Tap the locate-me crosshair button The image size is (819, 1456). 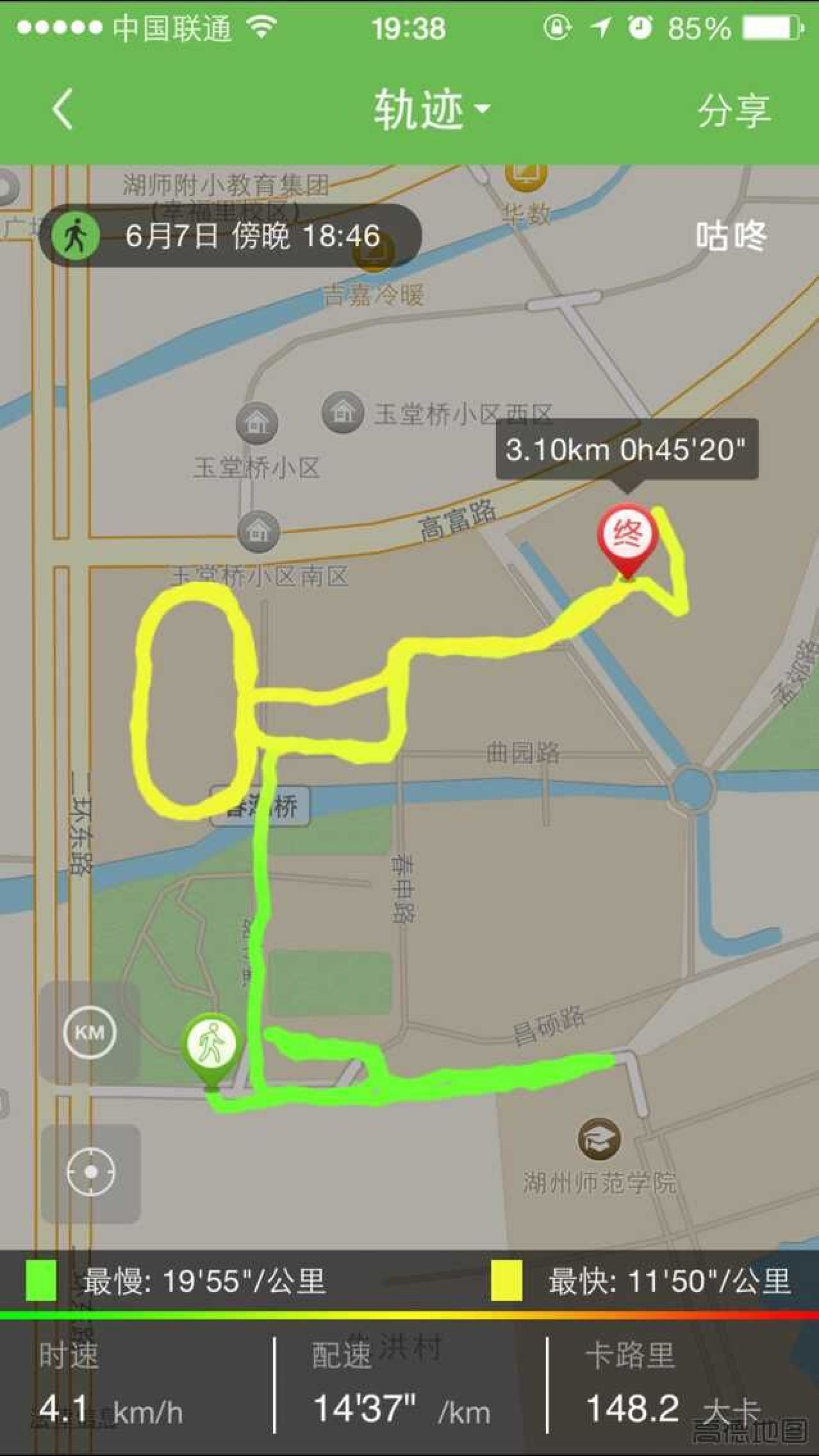[x=90, y=1172]
